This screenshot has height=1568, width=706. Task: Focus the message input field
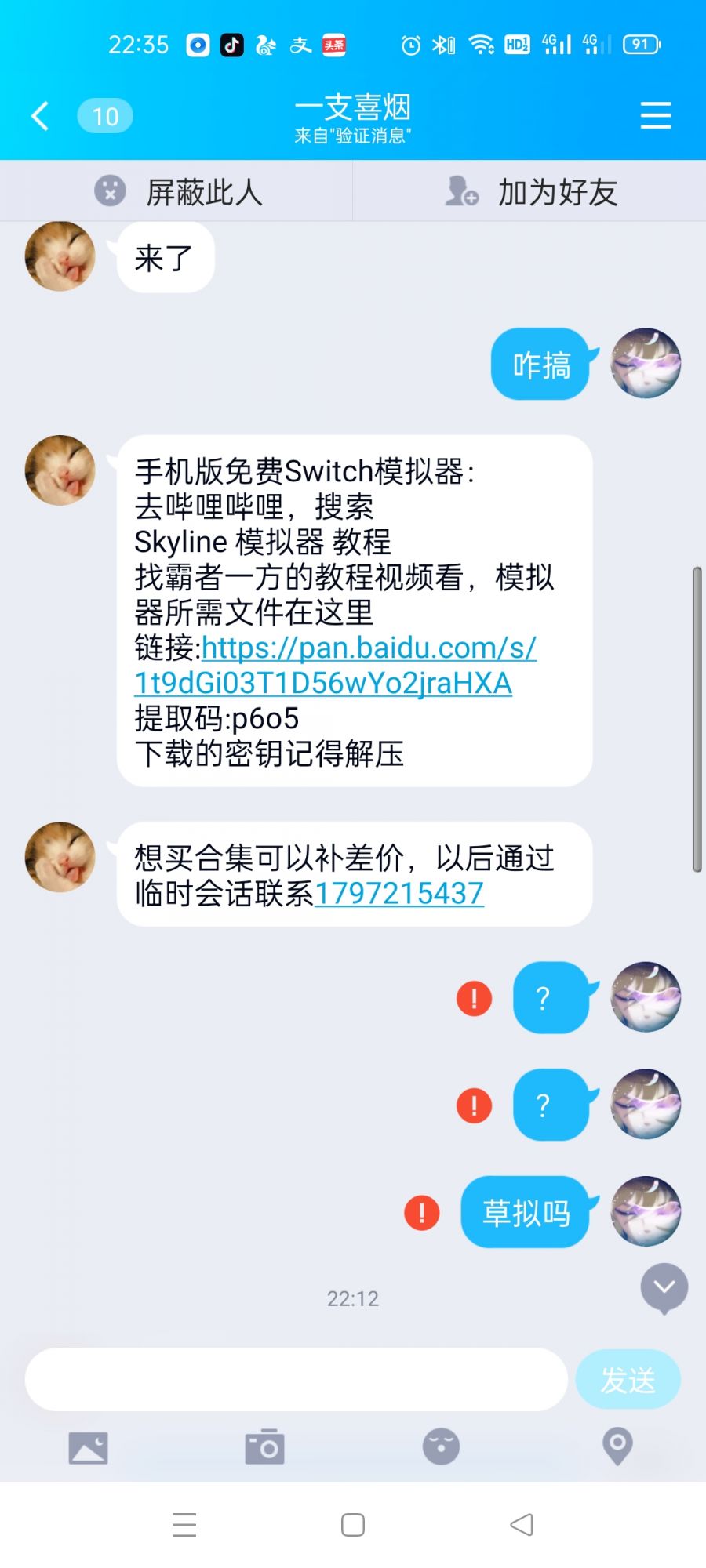[297, 1380]
